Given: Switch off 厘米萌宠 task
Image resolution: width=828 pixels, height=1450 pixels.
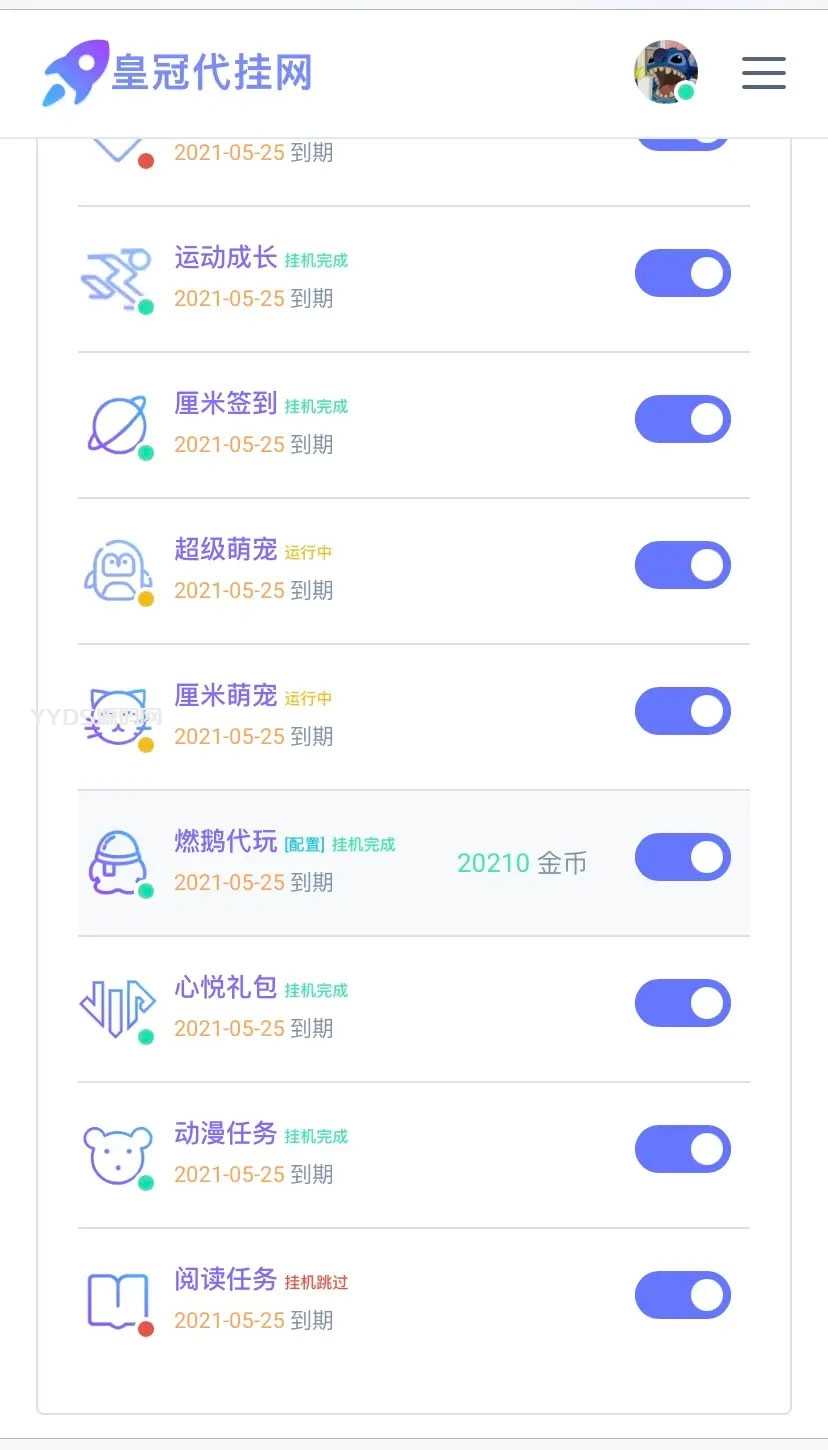Looking at the screenshot, I should tap(683, 711).
